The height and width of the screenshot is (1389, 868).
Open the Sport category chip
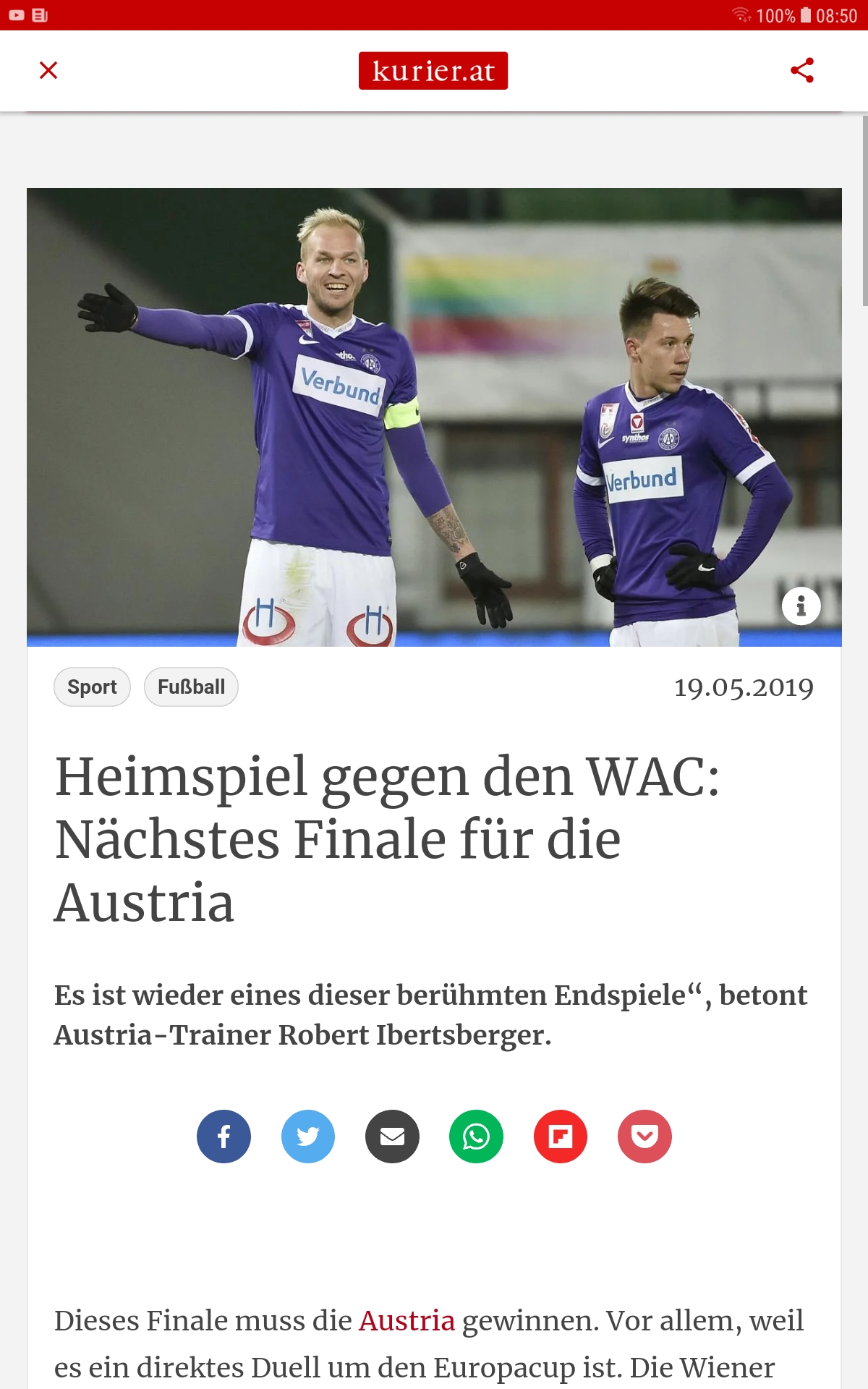(92, 687)
